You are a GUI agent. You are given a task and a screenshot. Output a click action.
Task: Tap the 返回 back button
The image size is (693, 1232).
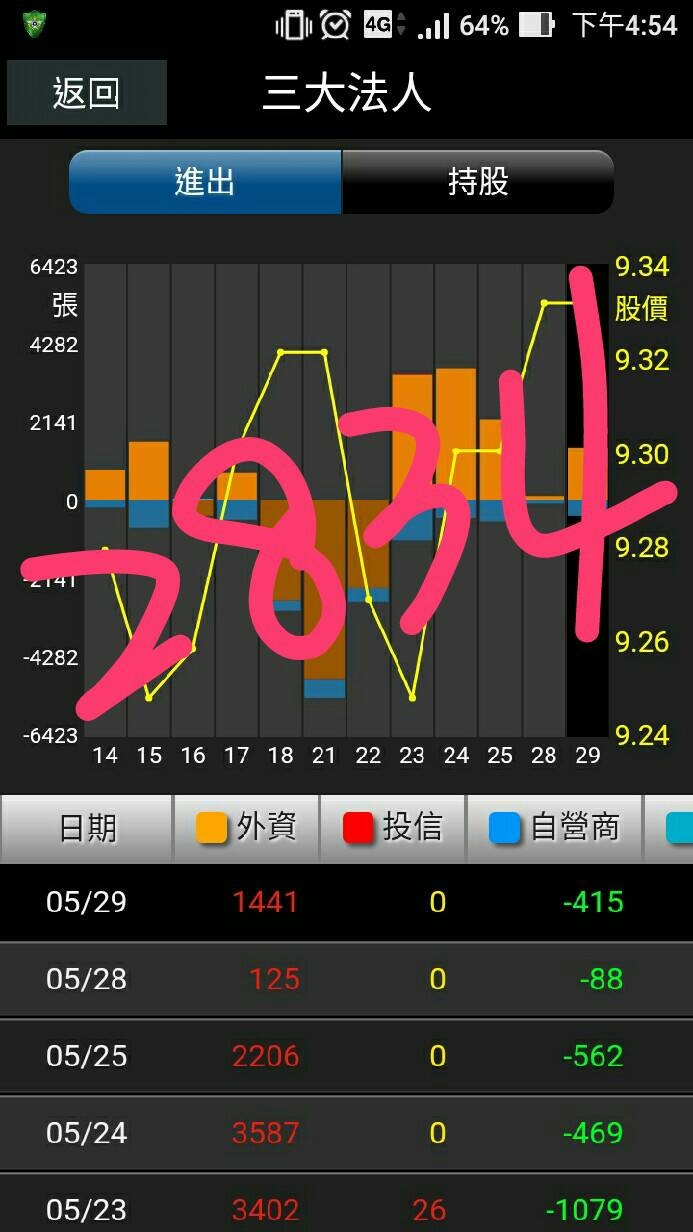point(86,93)
